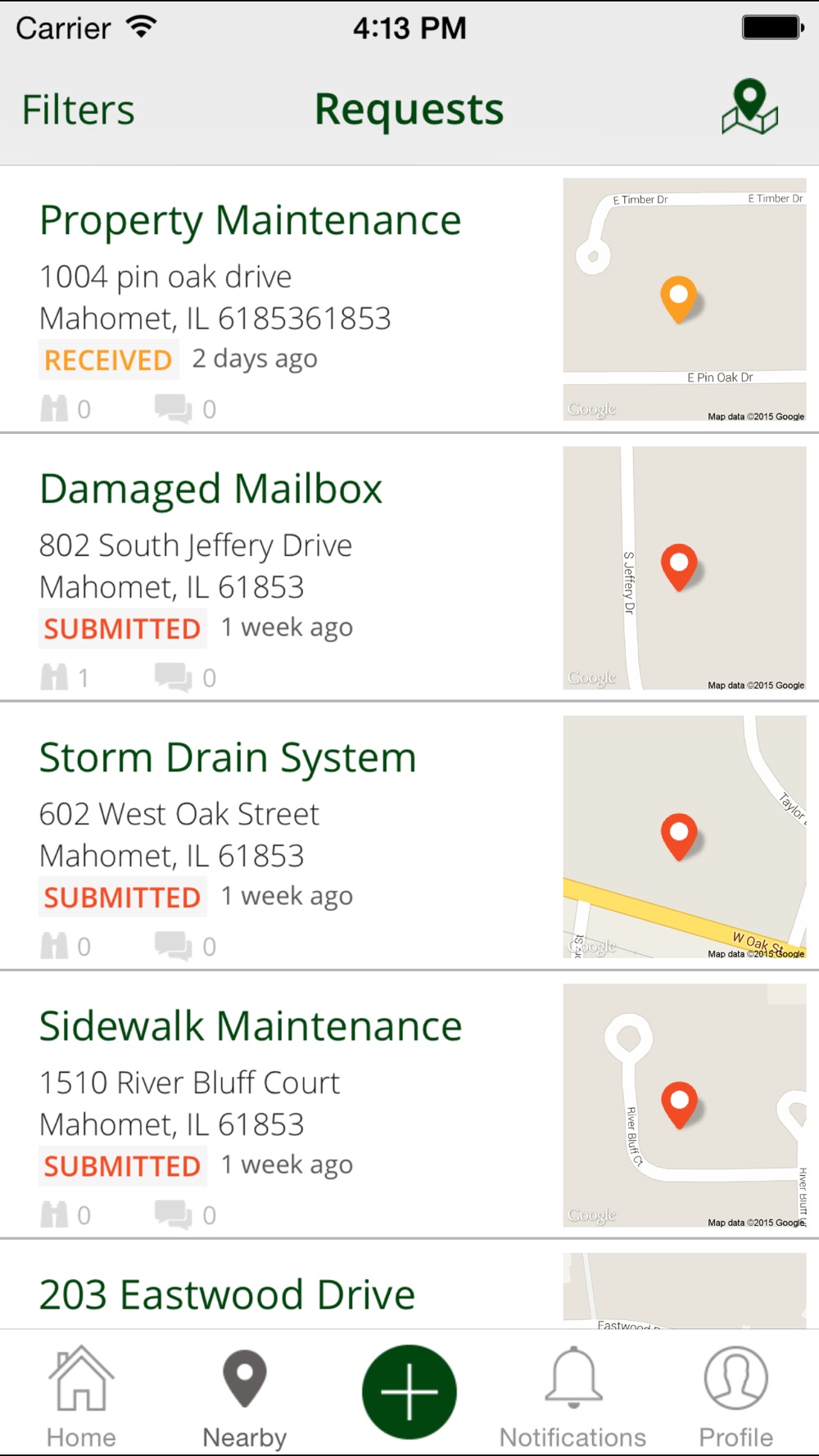Create a new request with the plus button

(409, 1392)
